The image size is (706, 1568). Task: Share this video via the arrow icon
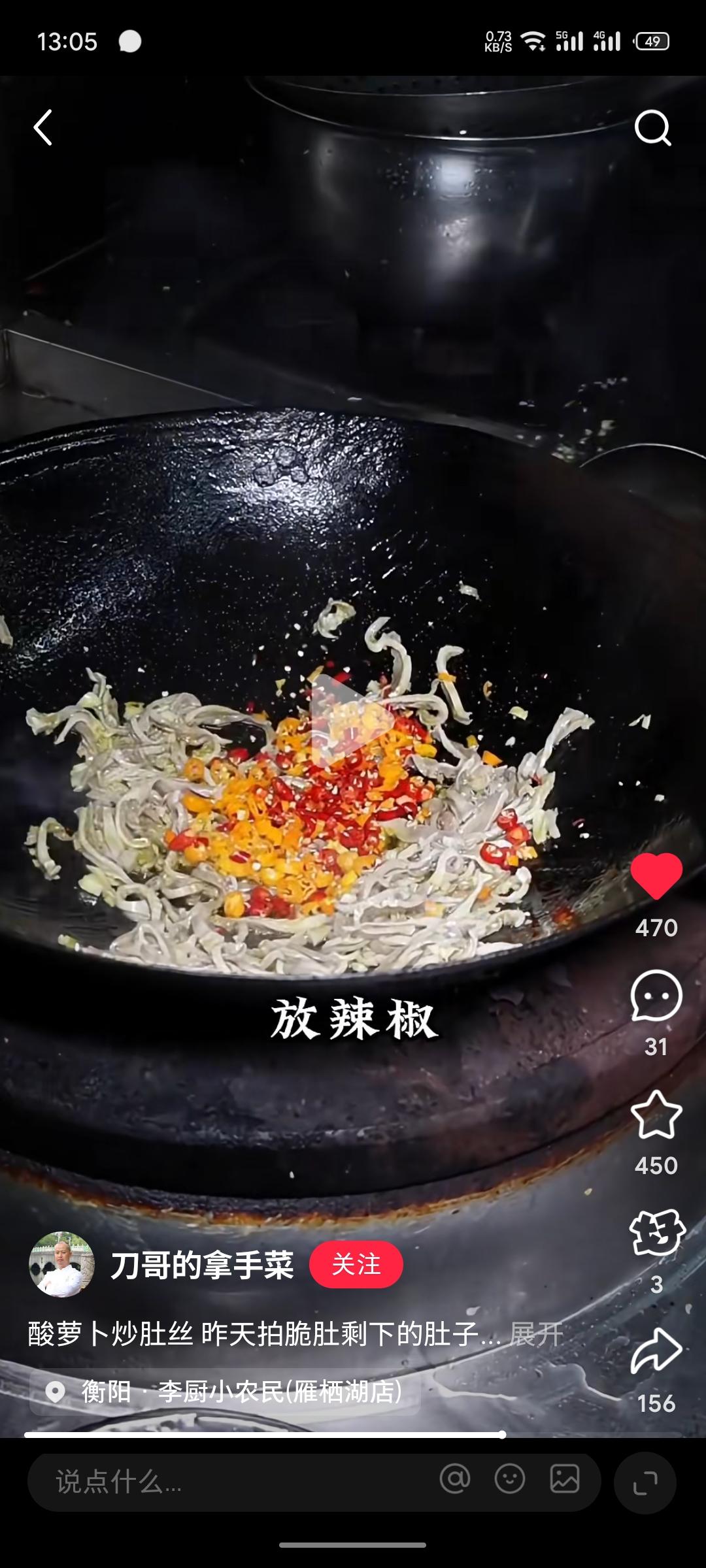click(x=656, y=1350)
